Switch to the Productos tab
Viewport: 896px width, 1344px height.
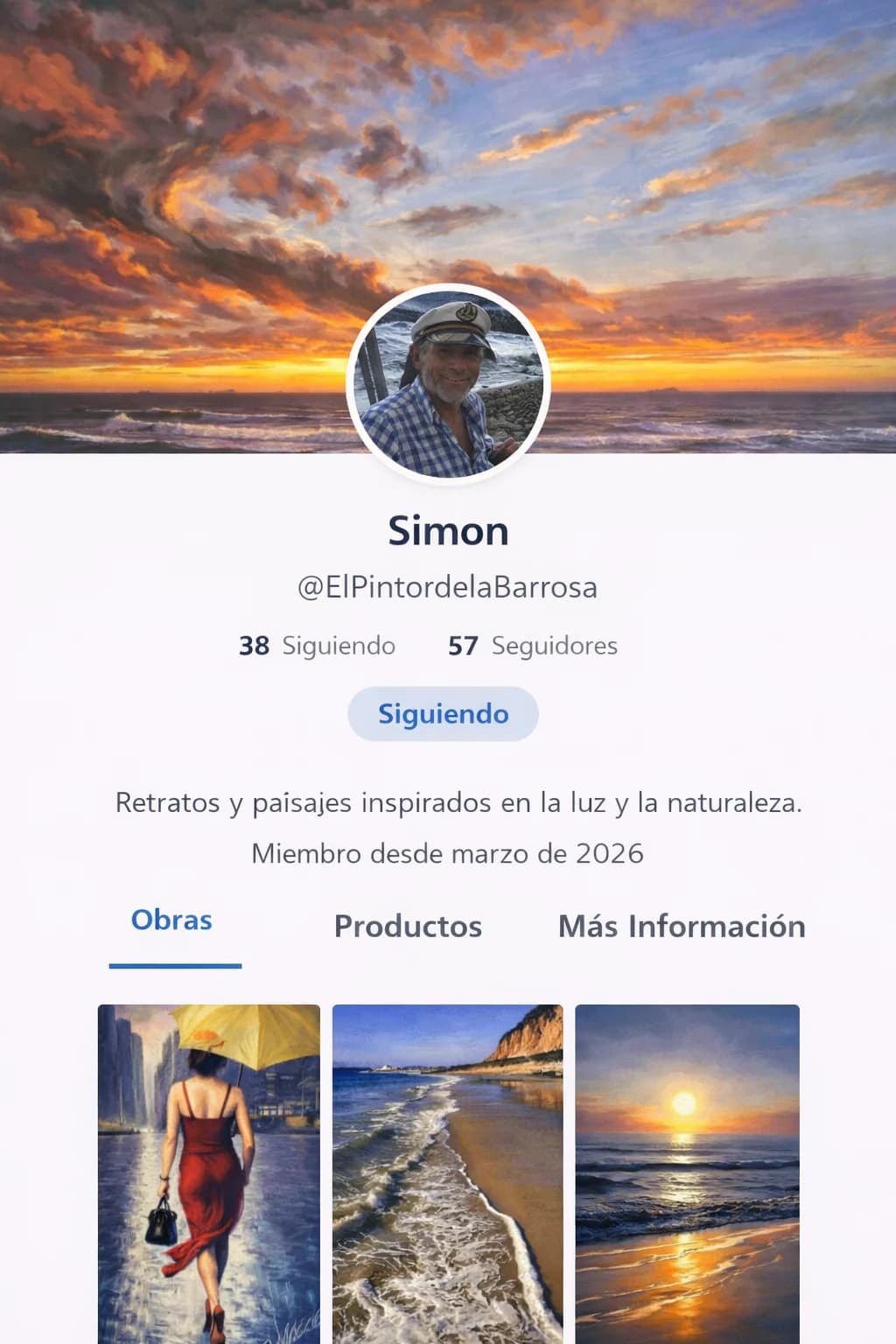point(408,926)
